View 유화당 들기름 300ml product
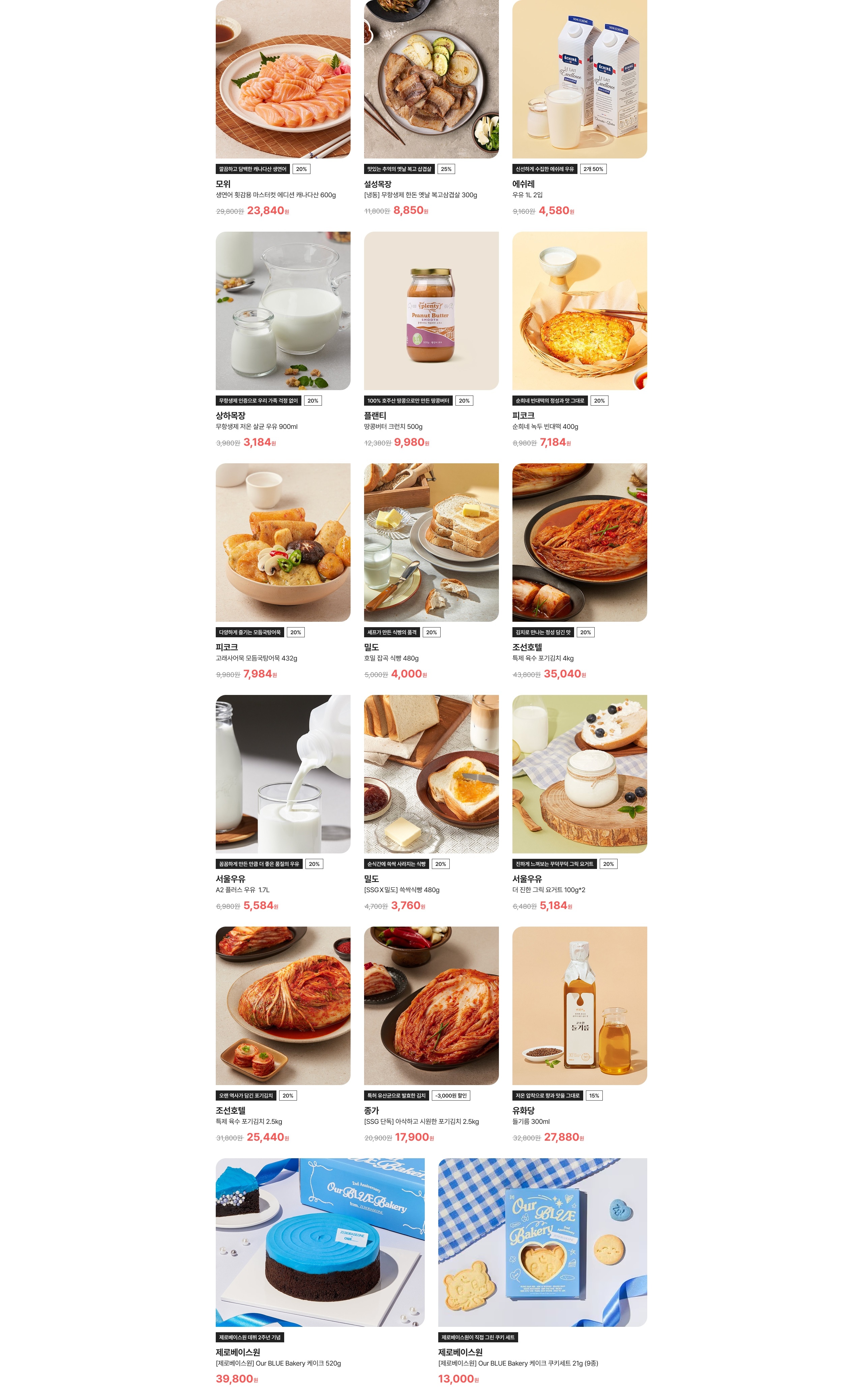The width and height of the screenshot is (863, 1400). [x=579, y=1005]
